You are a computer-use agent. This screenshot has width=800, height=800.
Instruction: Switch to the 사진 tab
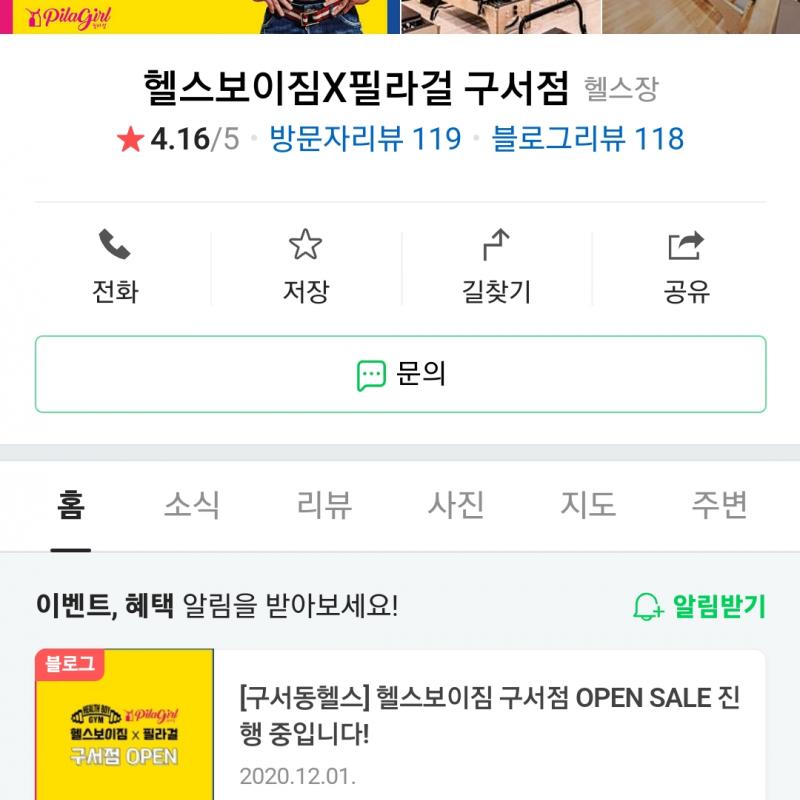tap(456, 506)
